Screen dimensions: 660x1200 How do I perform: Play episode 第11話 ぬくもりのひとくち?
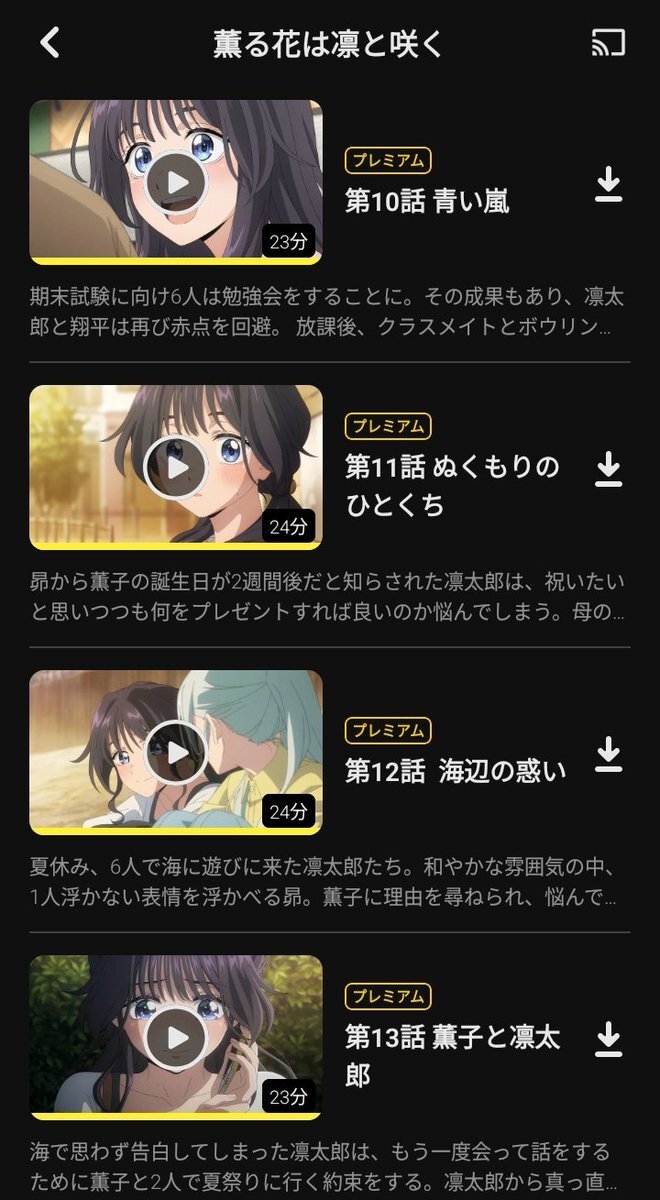(176, 467)
